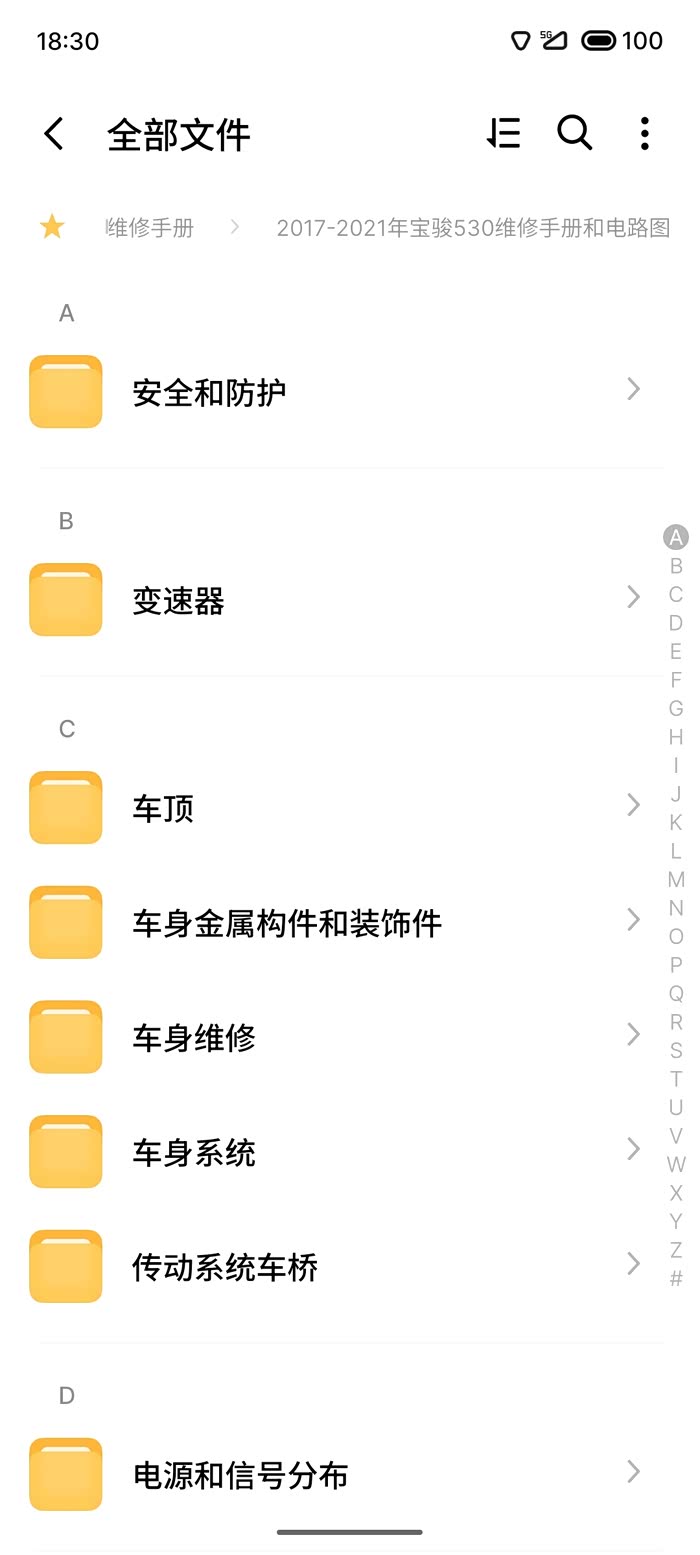Open the three-dot overflow menu
Image resolution: width=700 pixels, height=1555 pixels.
pos(644,133)
